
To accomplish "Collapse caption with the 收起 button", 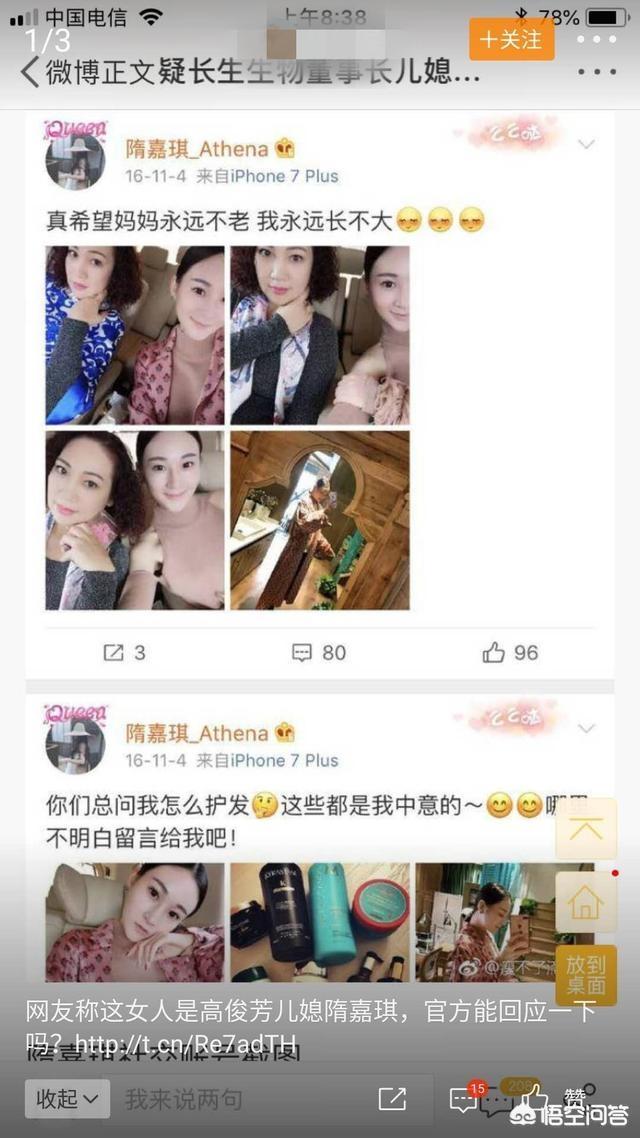I will point(67,1099).
